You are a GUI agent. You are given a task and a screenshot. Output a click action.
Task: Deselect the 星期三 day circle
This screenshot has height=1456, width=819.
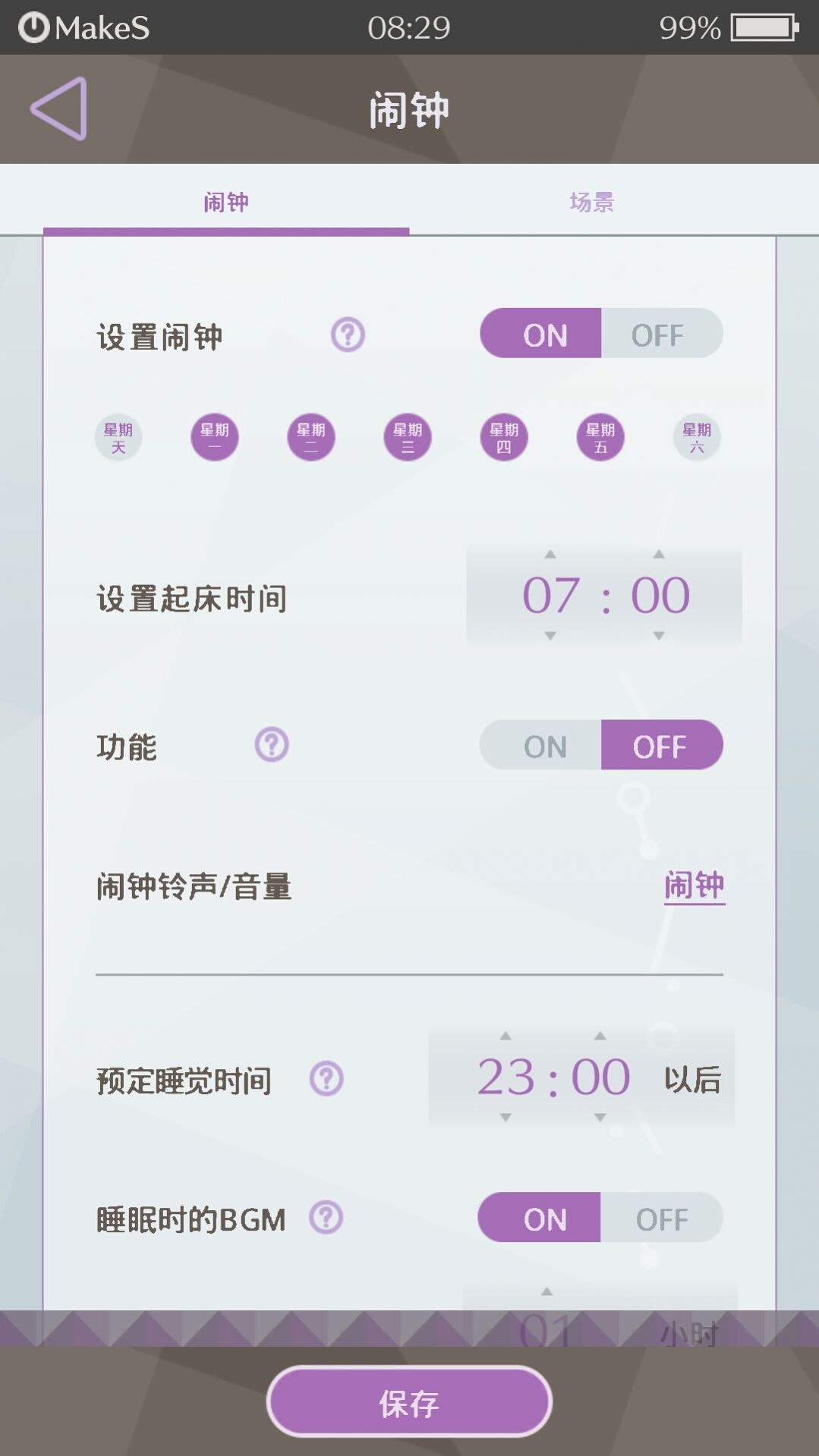point(406,437)
